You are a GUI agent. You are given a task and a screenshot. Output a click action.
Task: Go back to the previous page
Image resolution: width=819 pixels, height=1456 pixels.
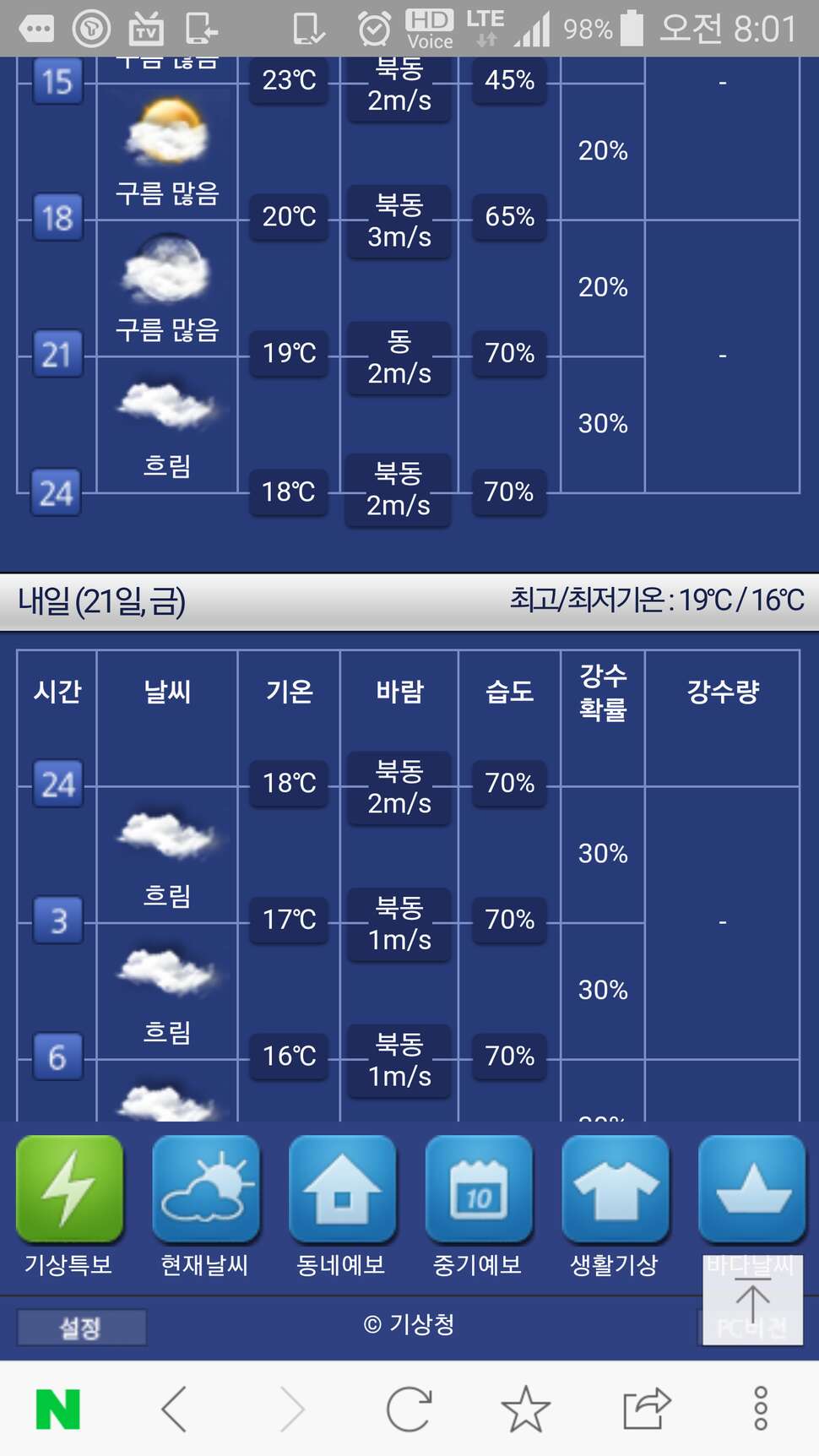click(x=174, y=1409)
